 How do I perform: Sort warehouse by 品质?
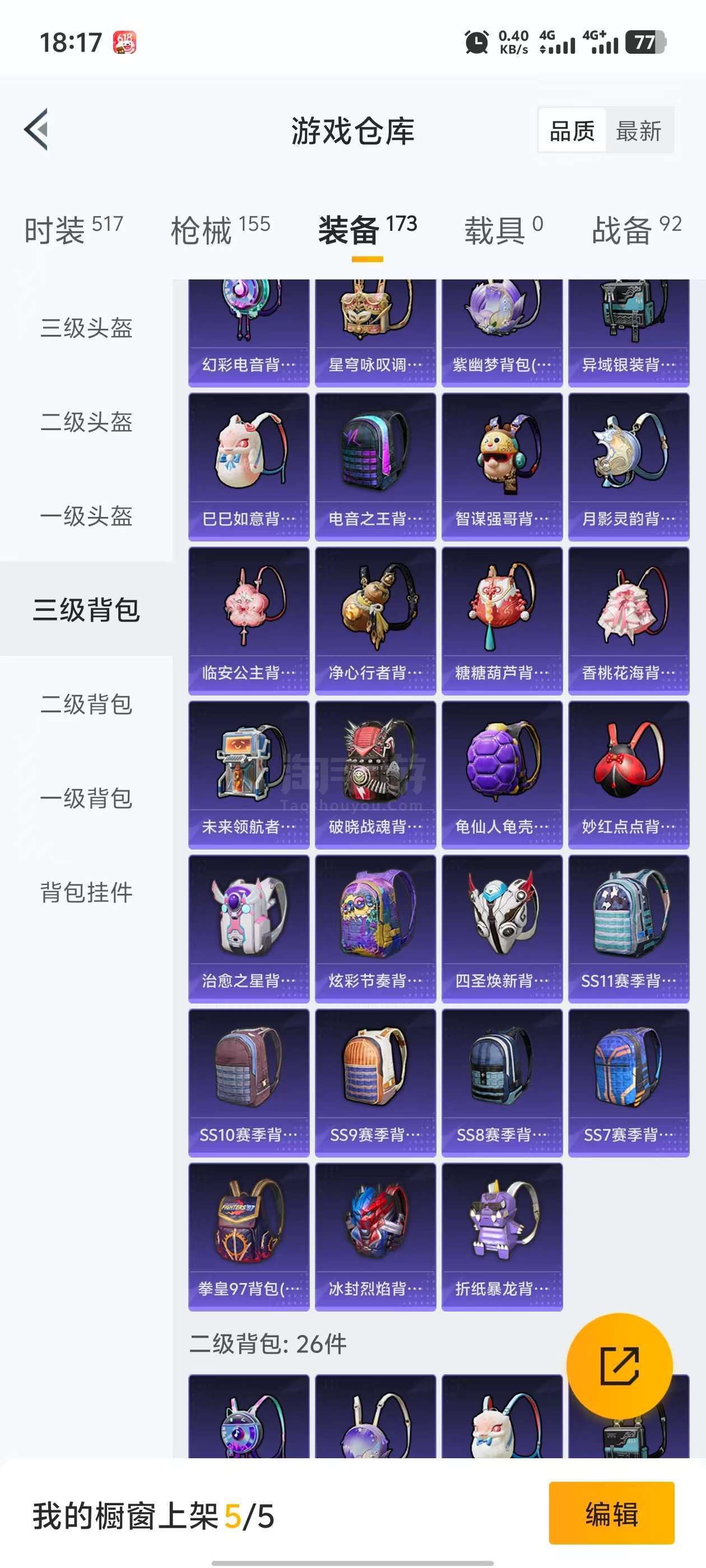click(x=572, y=130)
